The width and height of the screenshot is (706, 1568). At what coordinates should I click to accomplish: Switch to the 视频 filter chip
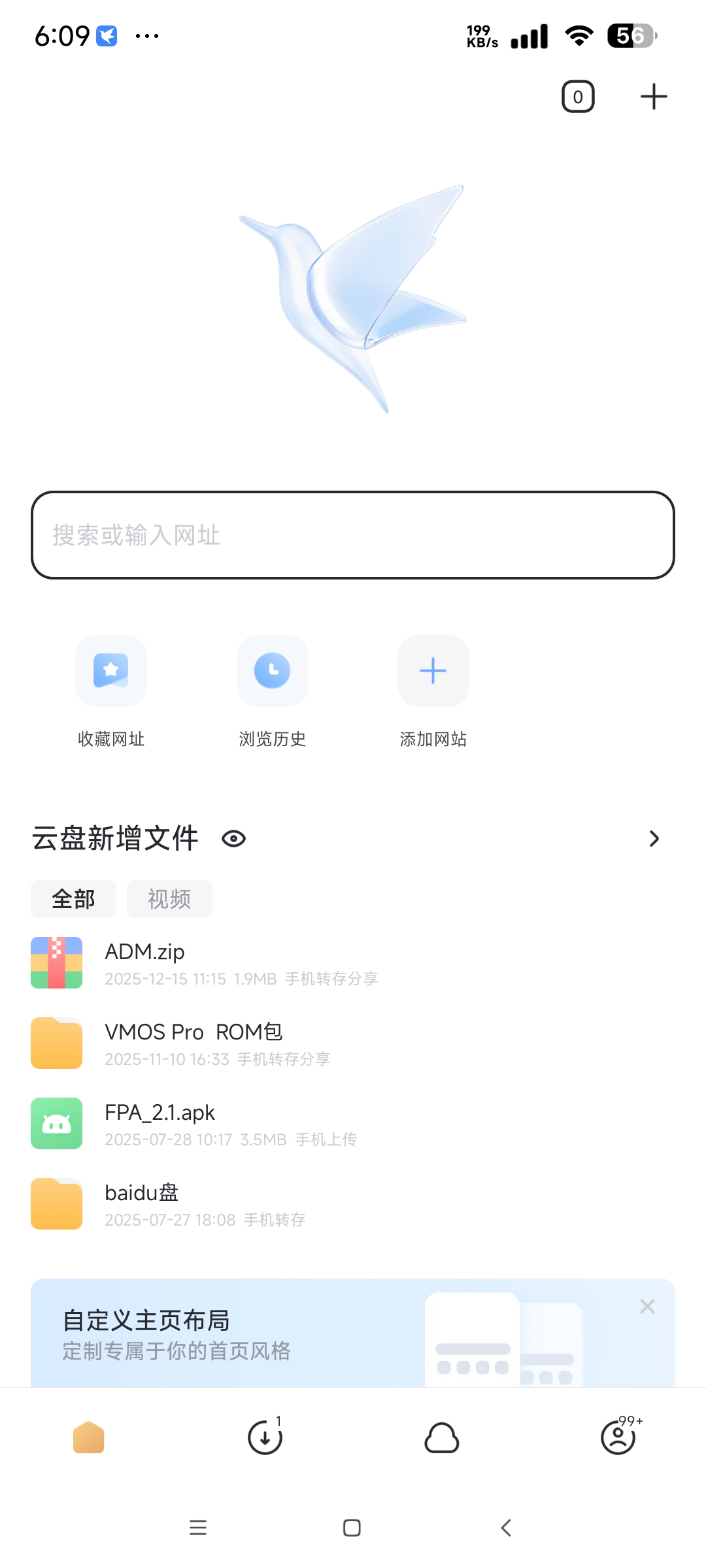tap(169, 899)
